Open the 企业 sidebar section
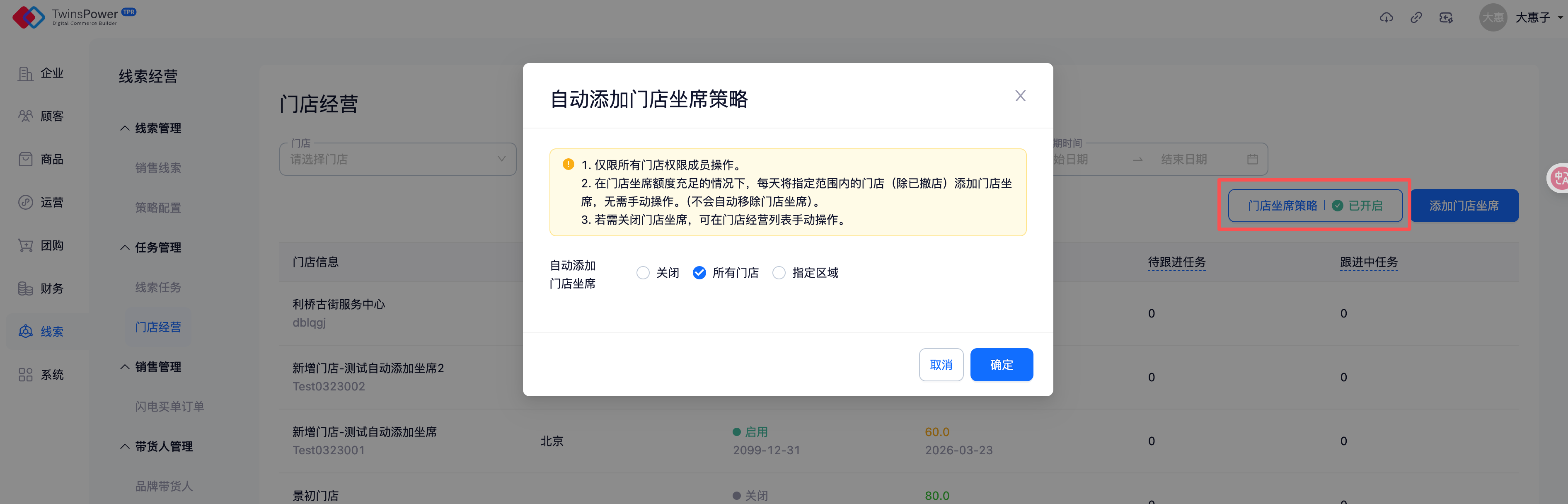The image size is (1568, 504). point(41,73)
